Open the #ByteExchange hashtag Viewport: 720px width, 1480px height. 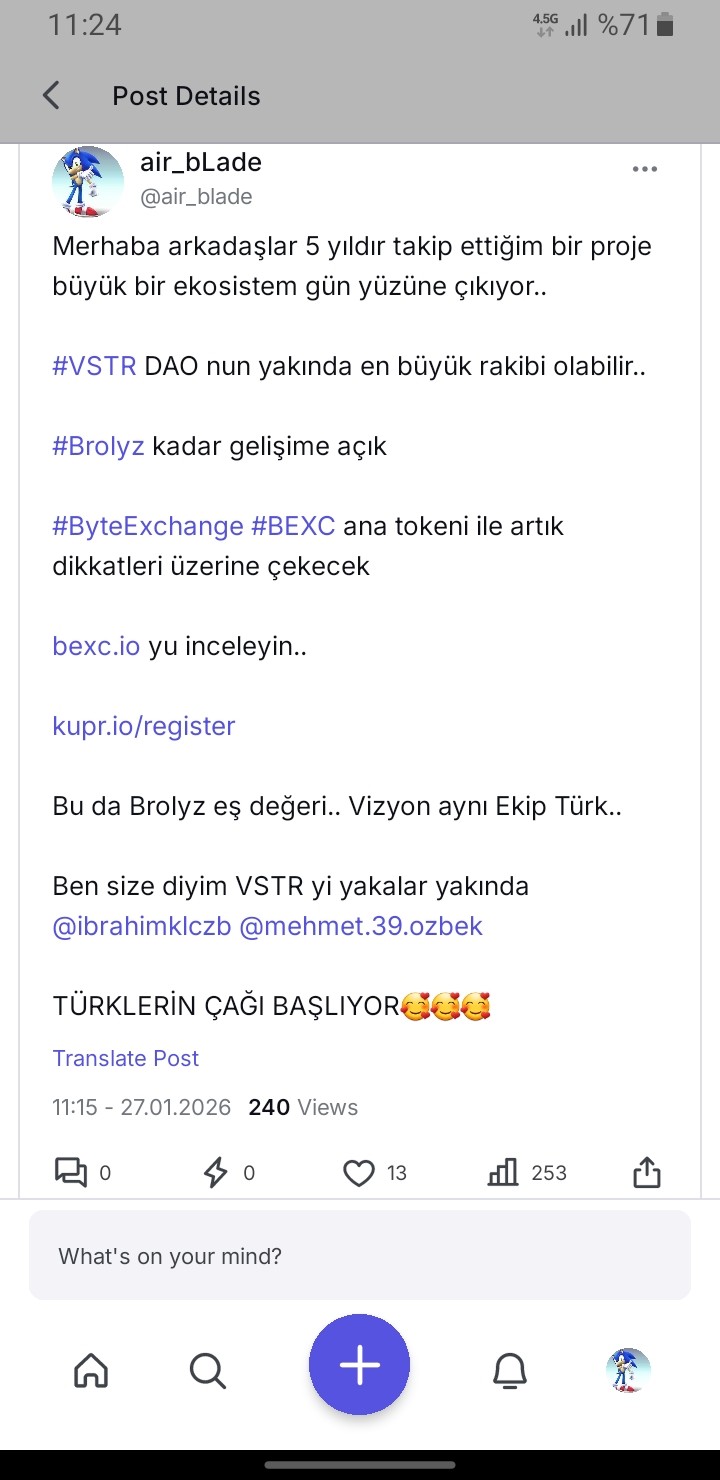(x=148, y=526)
